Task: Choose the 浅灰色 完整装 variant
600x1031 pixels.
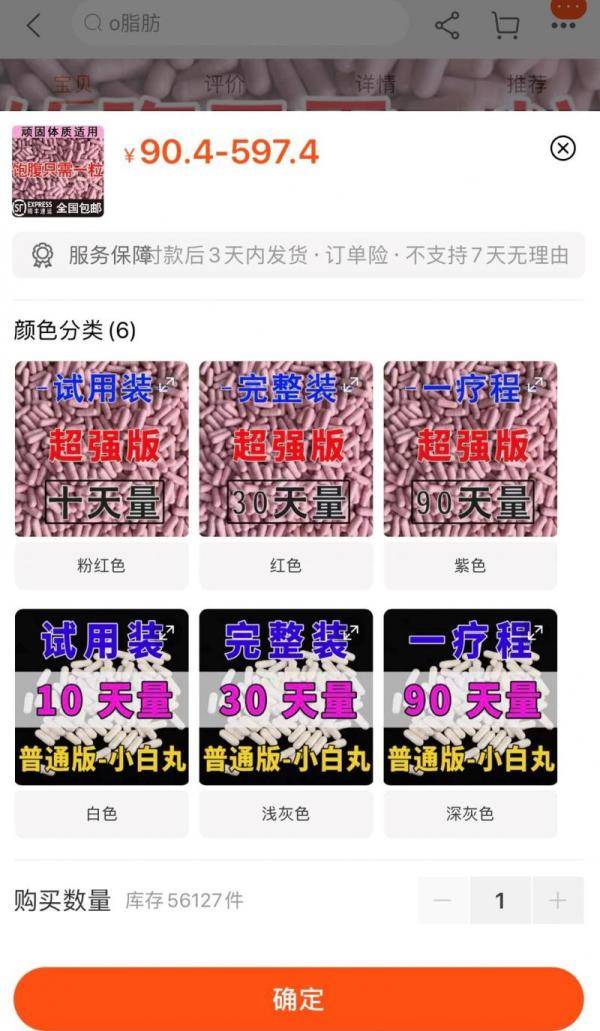Action: tap(286, 720)
